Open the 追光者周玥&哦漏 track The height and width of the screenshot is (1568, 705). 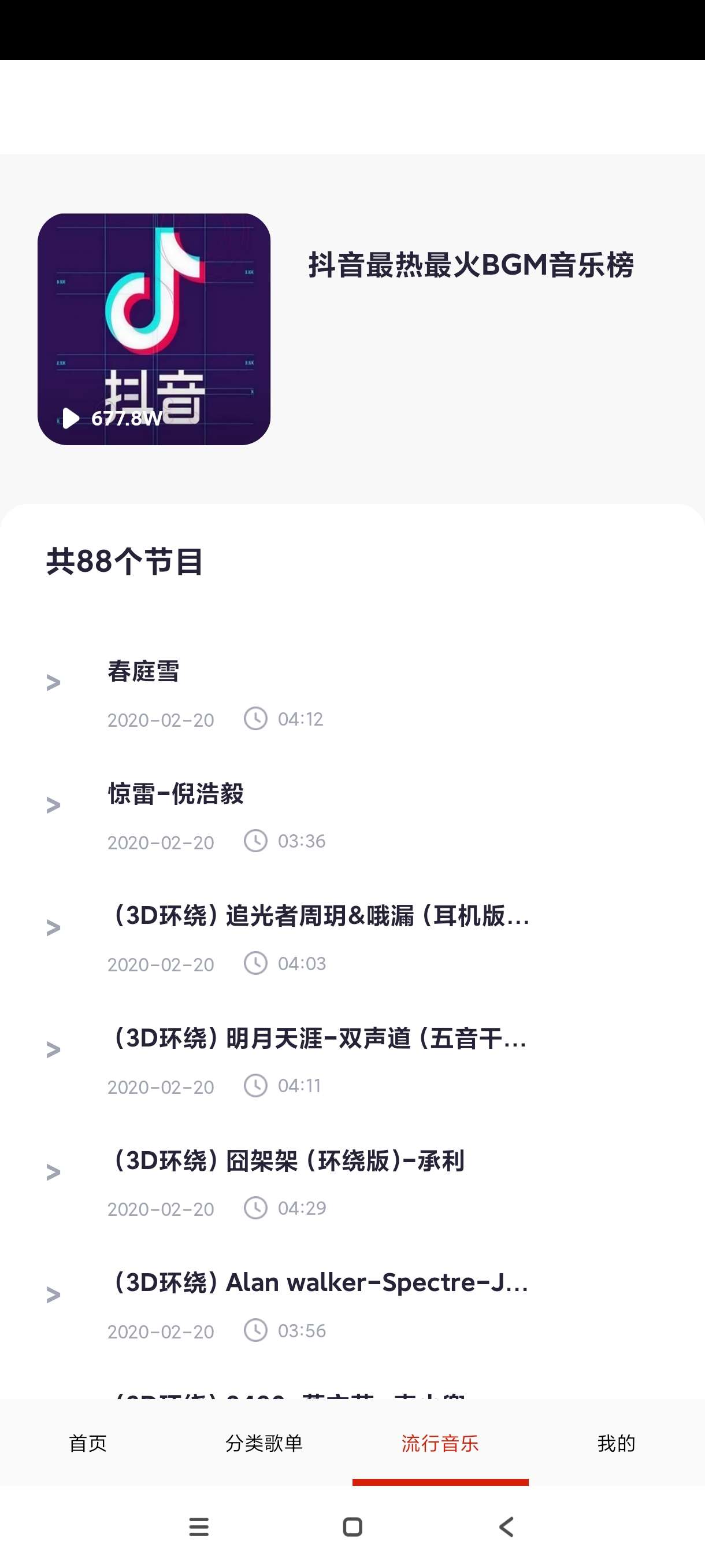(x=317, y=916)
